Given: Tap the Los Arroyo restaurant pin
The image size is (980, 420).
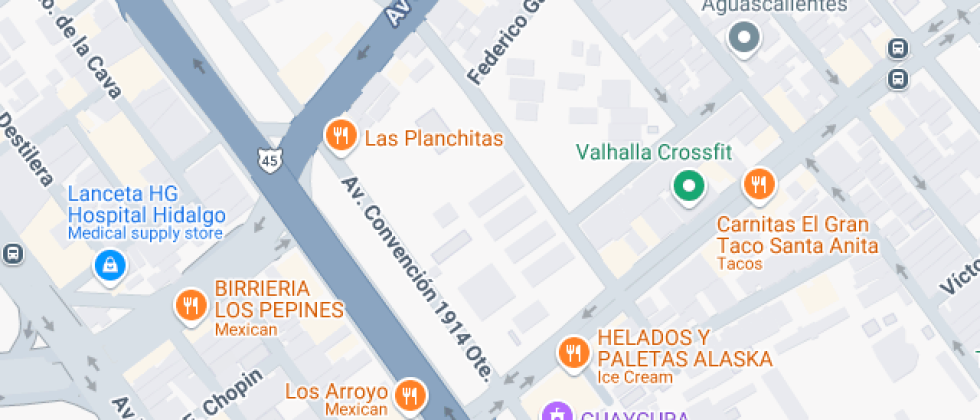Looking at the screenshot, I should tap(408, 394).
